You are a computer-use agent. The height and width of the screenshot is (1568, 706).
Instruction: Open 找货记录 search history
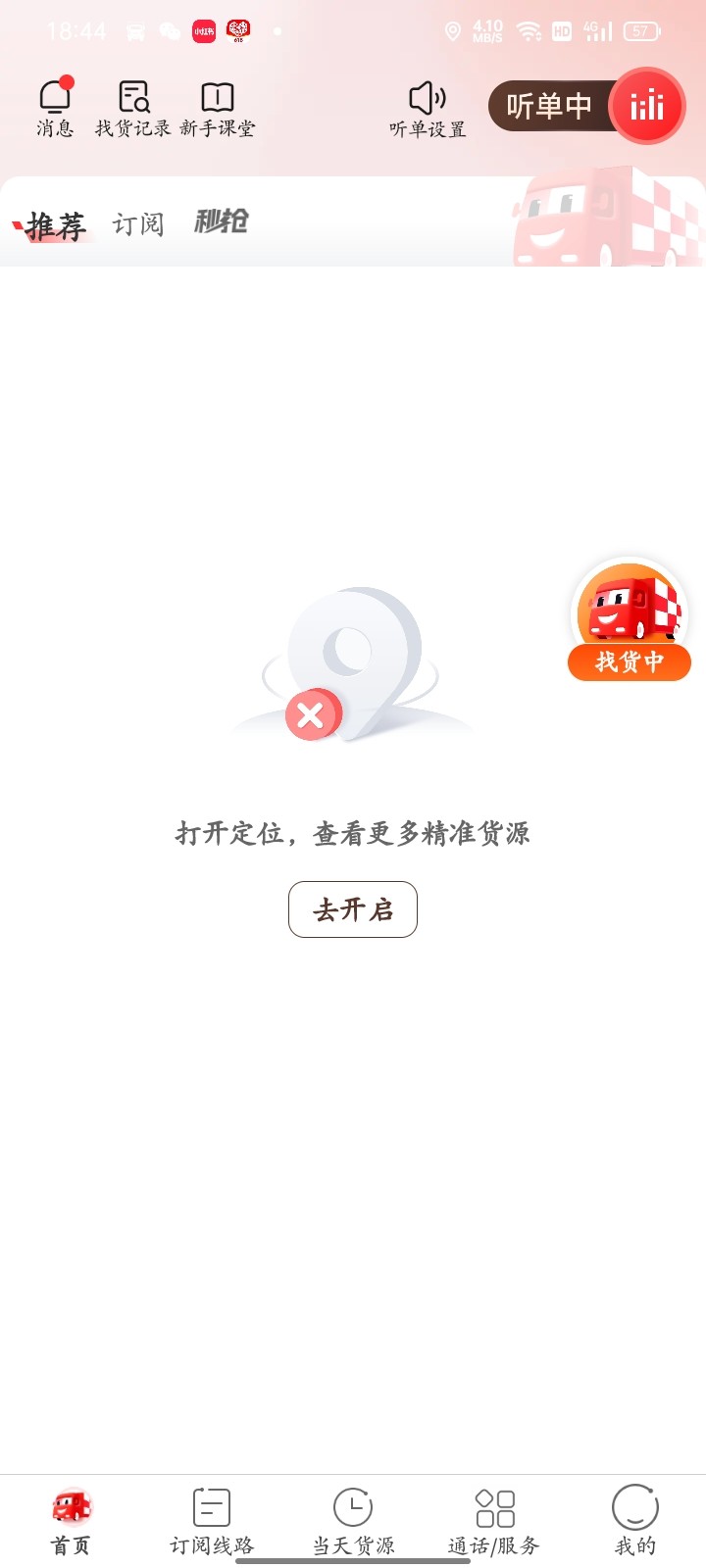tap(132, 109)
